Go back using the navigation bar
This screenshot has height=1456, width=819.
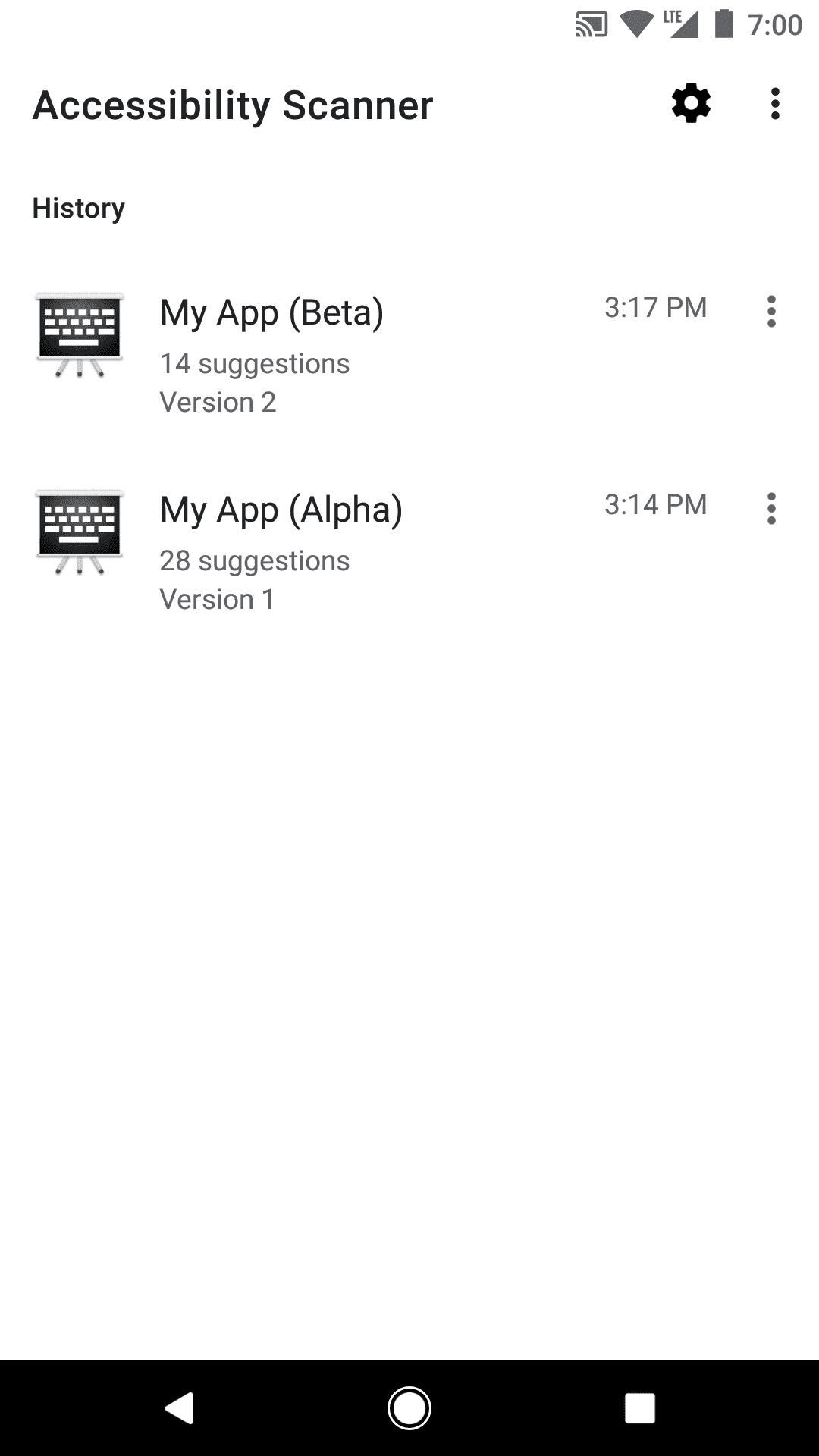click(180, 1408)
